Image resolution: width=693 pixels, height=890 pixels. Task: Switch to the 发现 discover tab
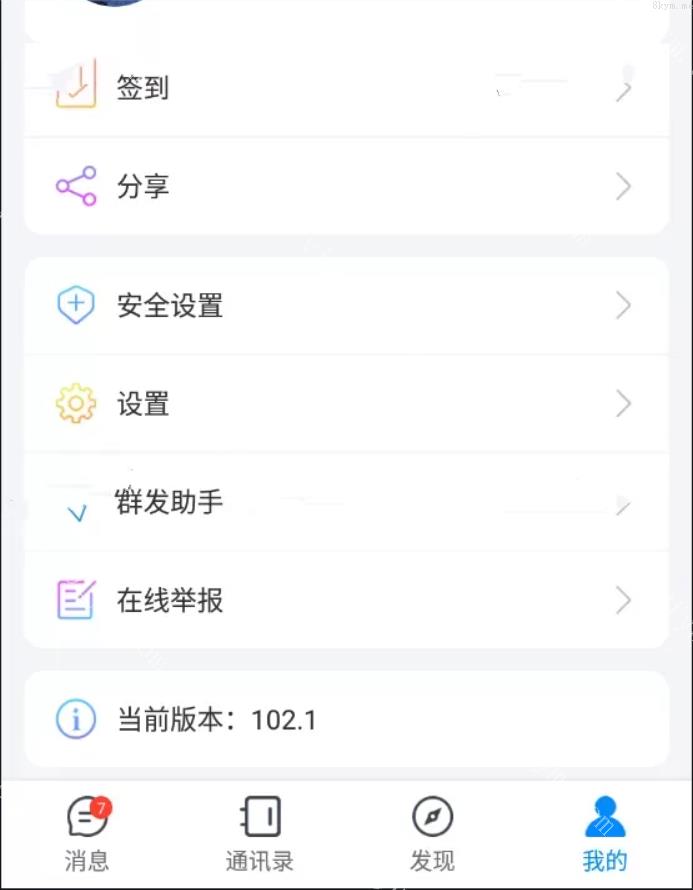[x=432, y=834]
